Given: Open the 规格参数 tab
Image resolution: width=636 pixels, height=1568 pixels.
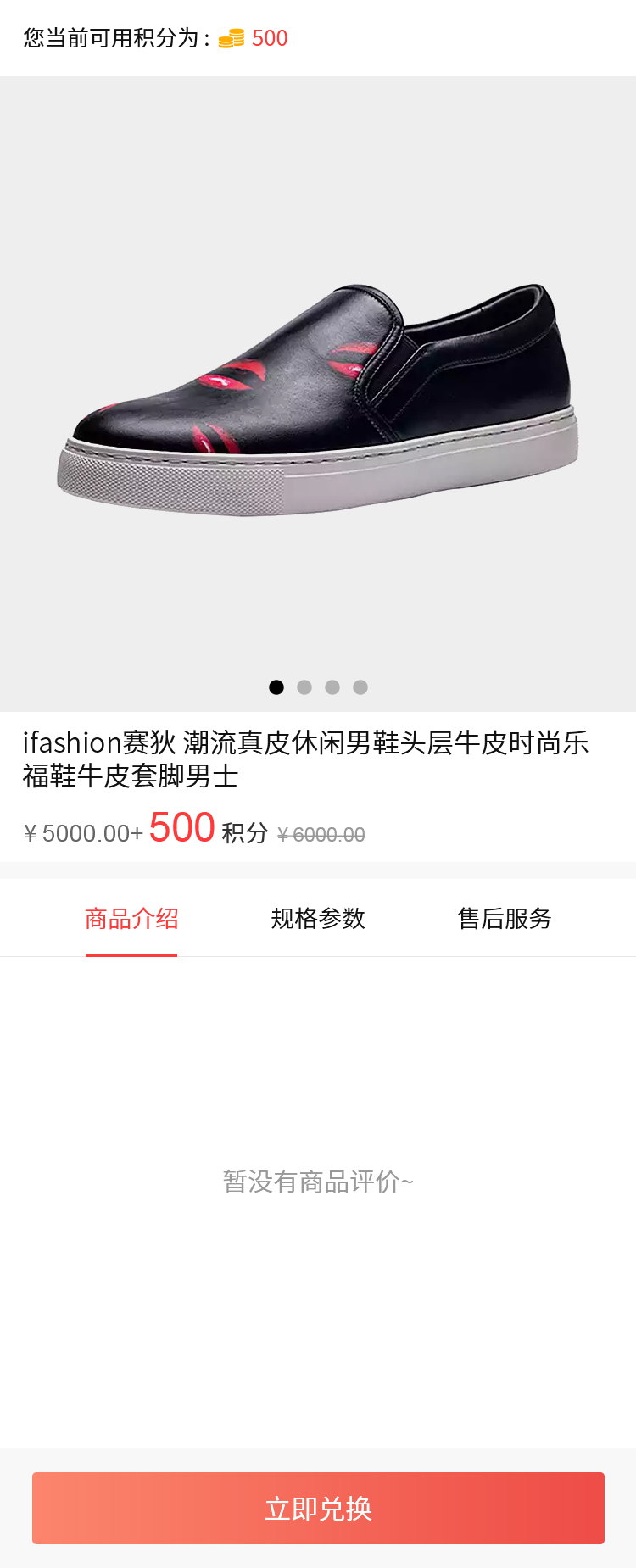Looking at the screenshot, I should pyautogui.click(x=318, y=919).
